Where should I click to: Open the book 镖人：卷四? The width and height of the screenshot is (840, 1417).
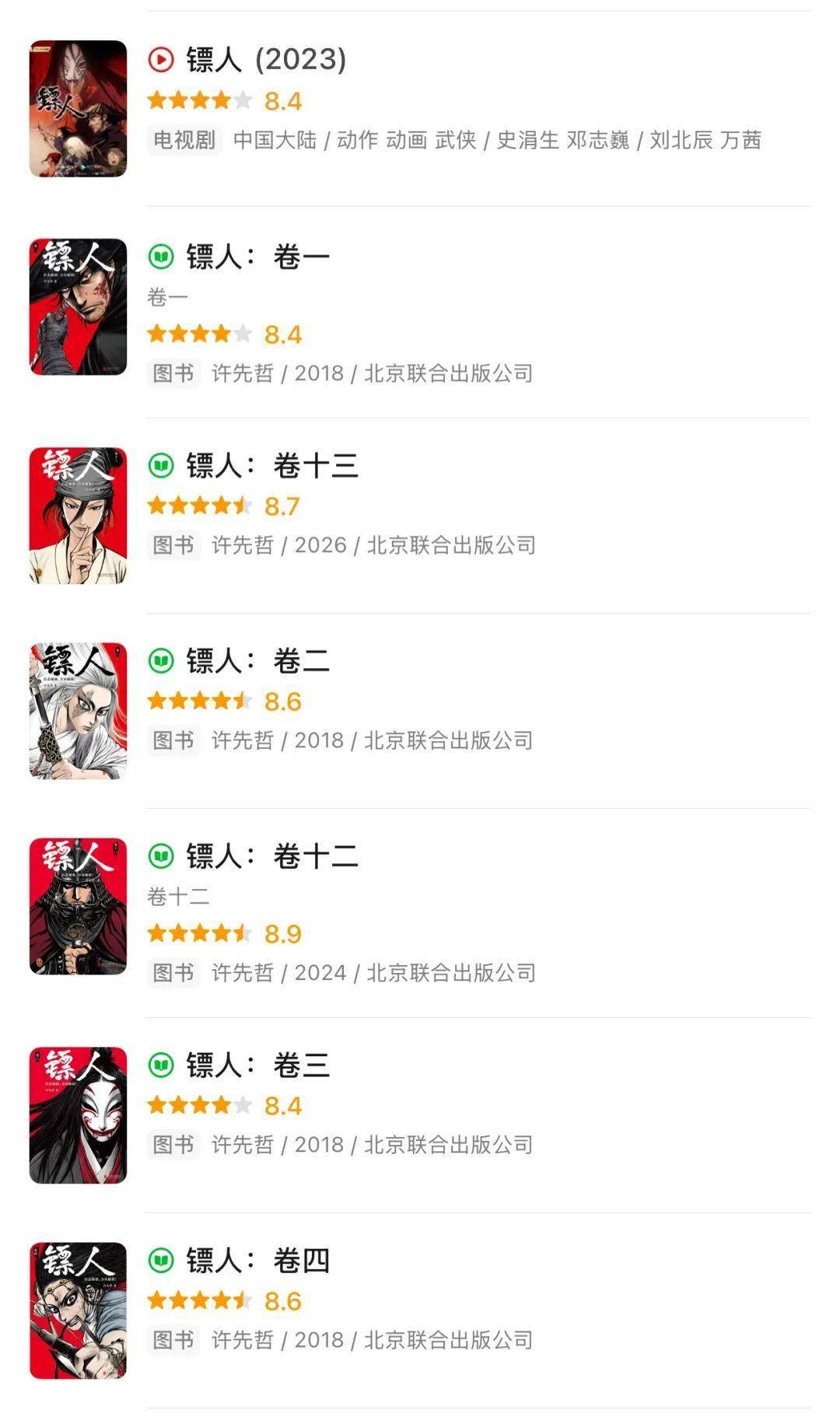[x=257, y=1261]
